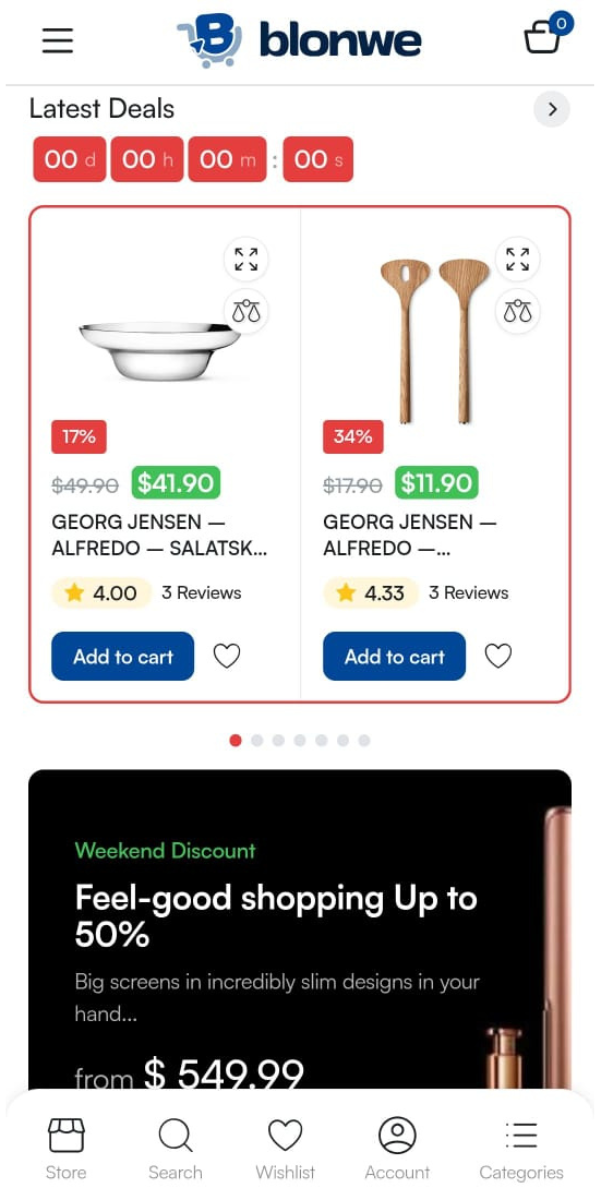The height and width of the screenshot is (1200, 600).
Task: Expand quick view of the wooden servers
Action: coord(517,260)
